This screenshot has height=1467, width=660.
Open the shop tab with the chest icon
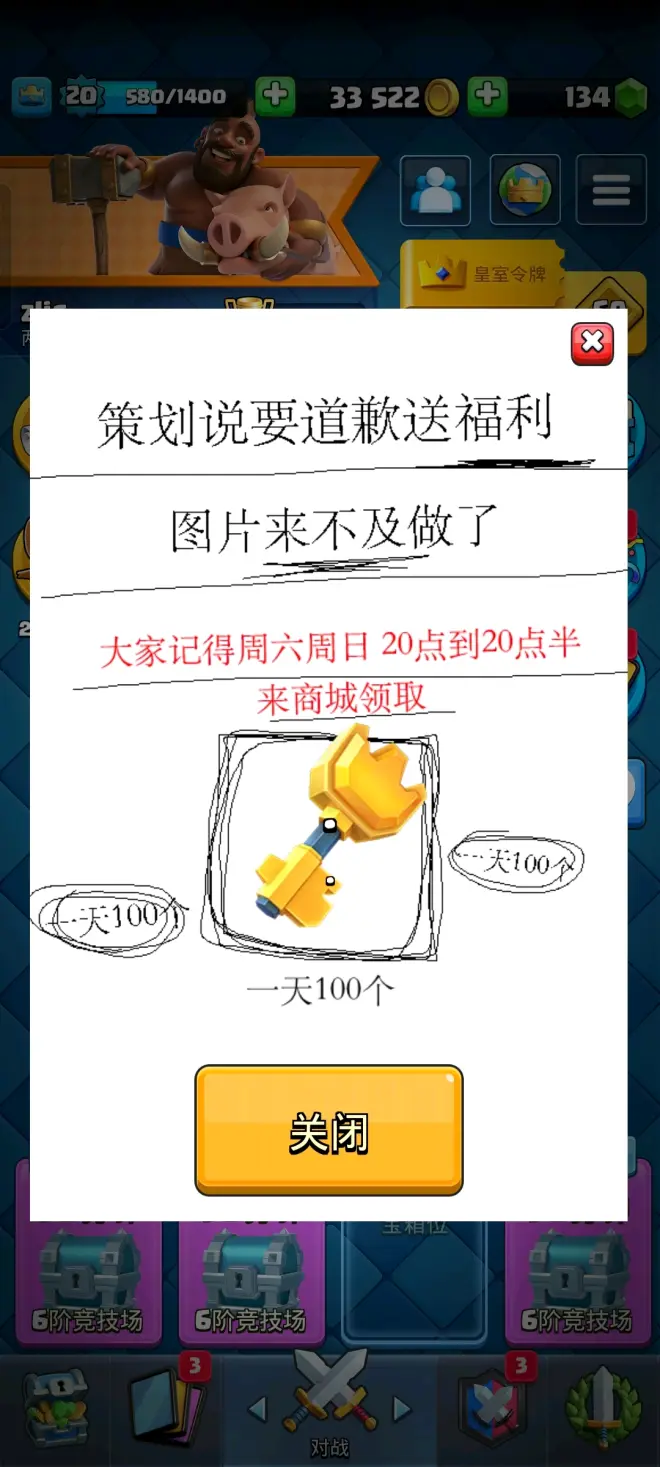pyautogui.click(x=55, y=1408)
